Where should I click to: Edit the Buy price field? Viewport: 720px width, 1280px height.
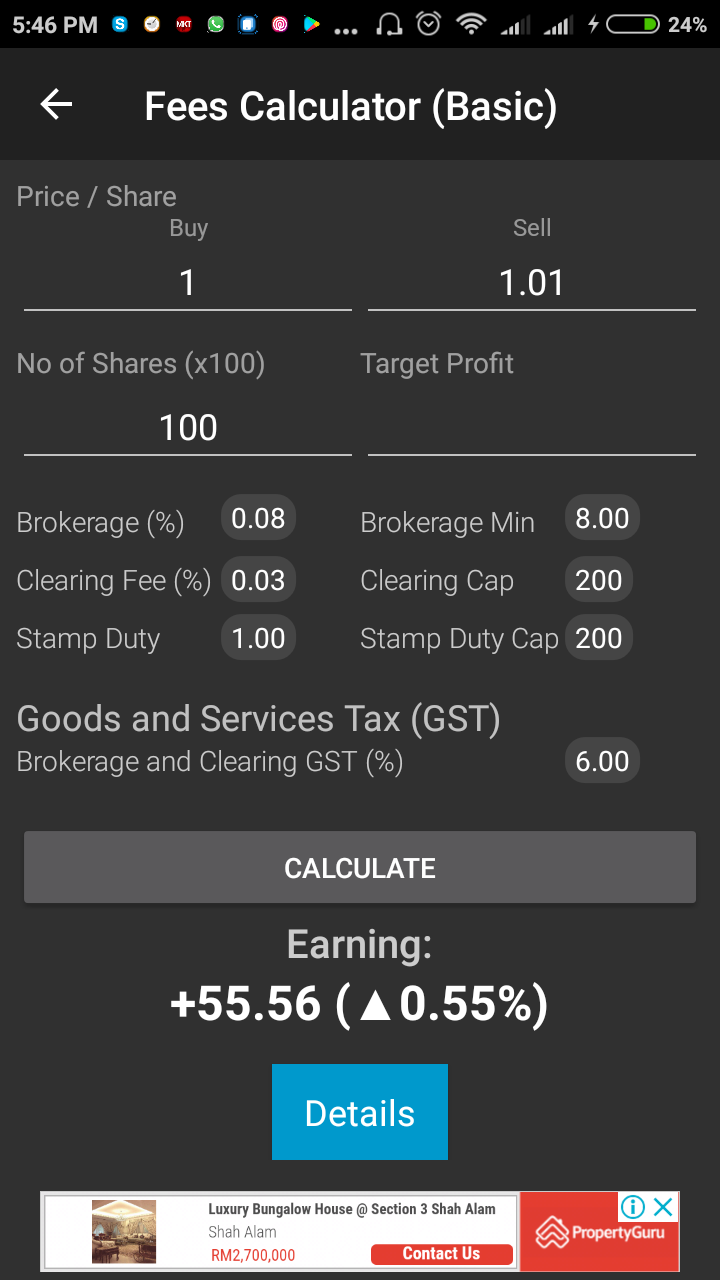(x=188, y=283)
